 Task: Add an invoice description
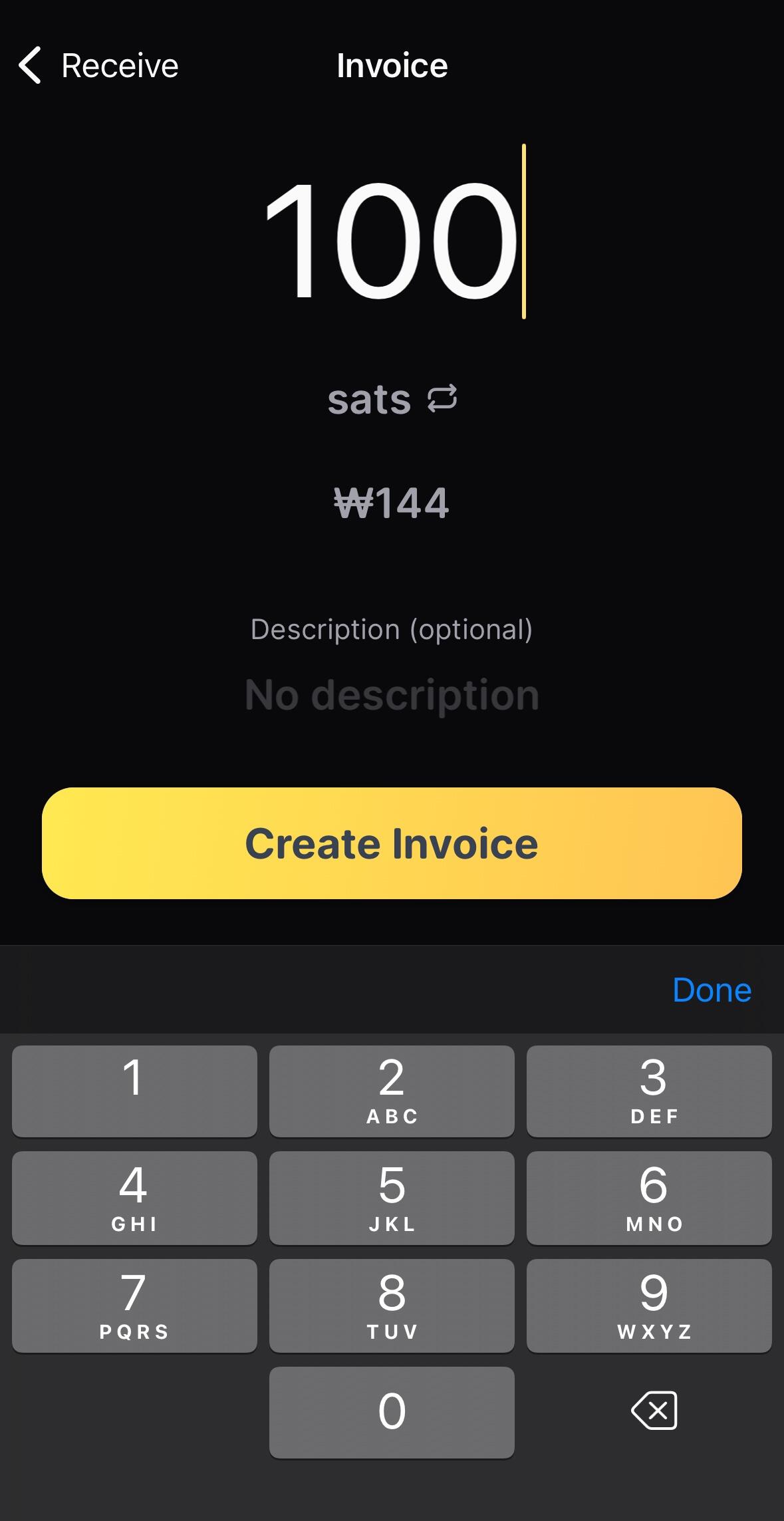(392, 695)
